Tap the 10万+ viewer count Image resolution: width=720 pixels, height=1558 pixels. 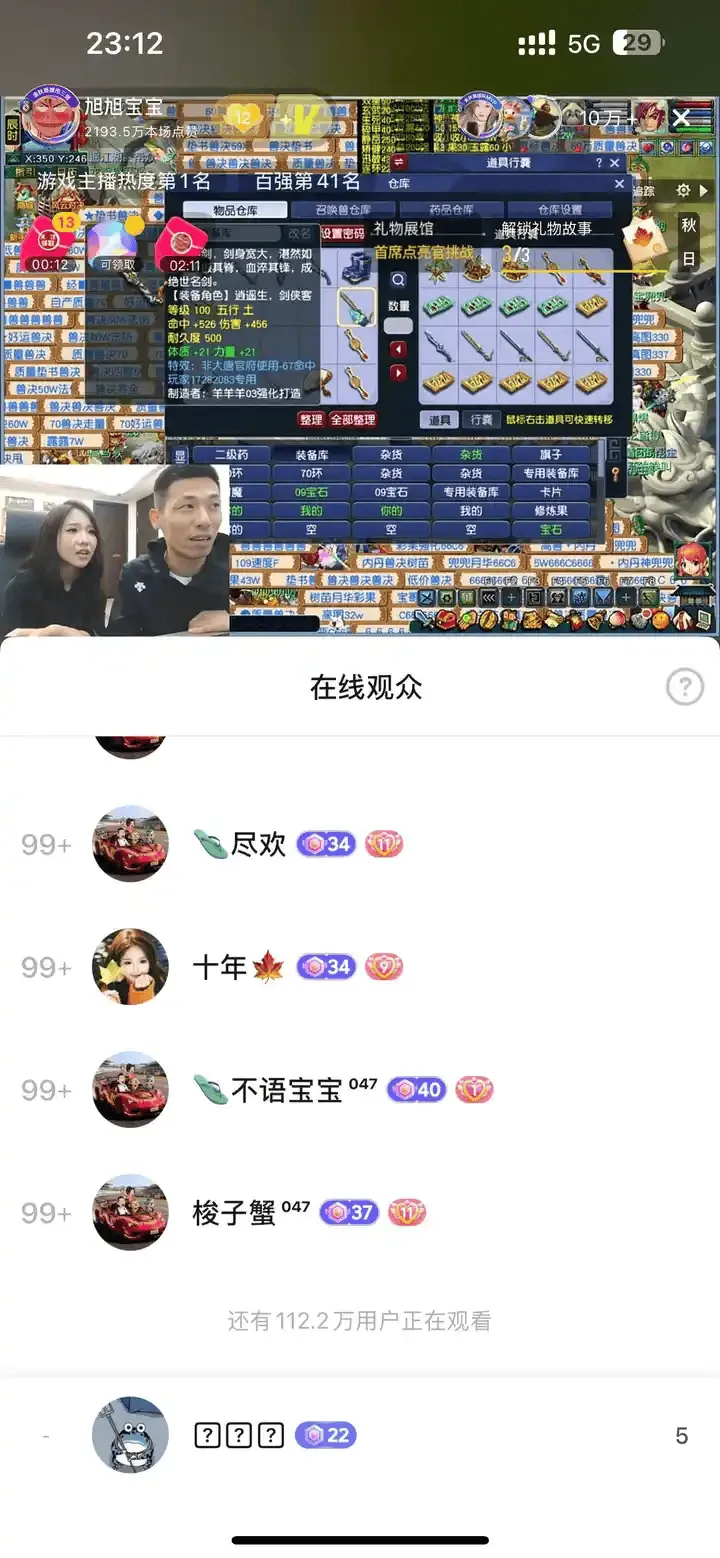coord(607,118)
